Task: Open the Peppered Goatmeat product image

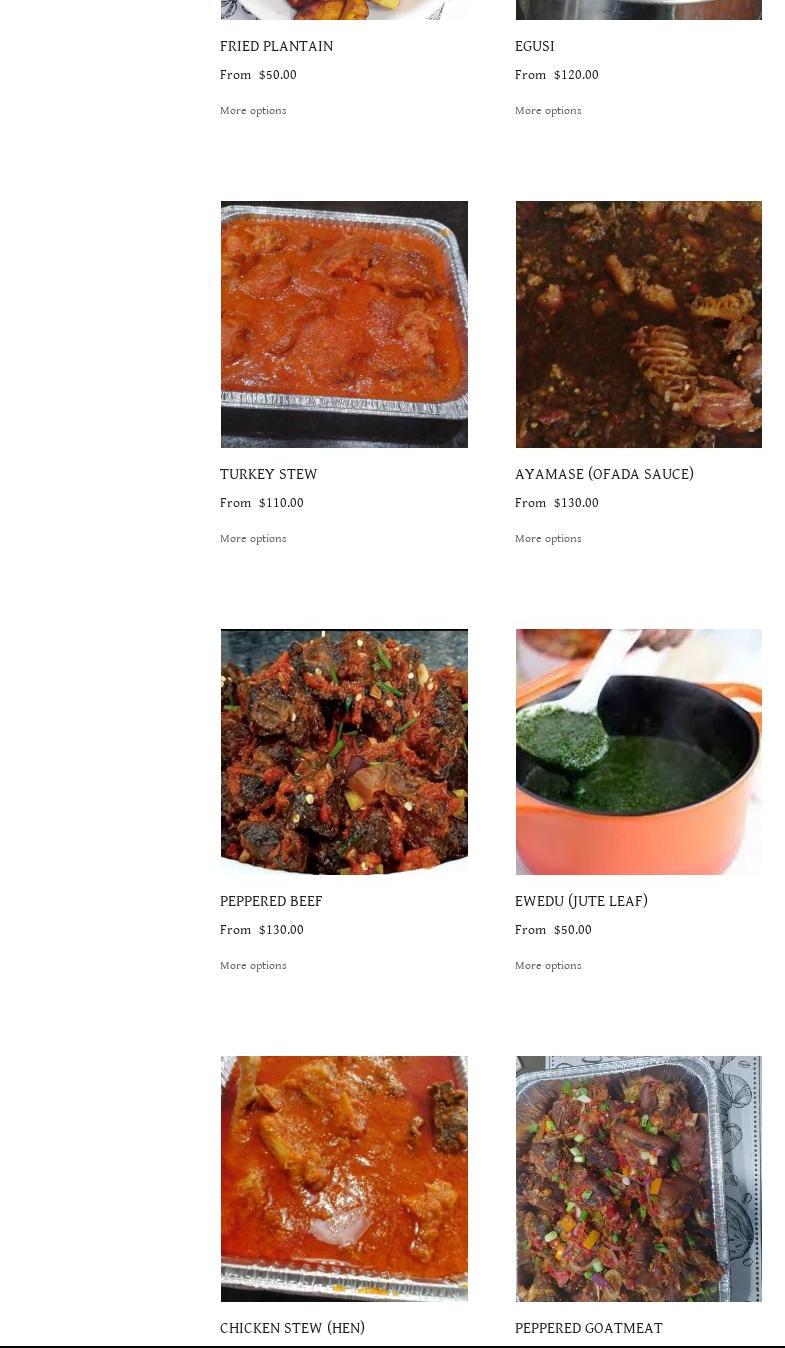Action: [638, 1178]
